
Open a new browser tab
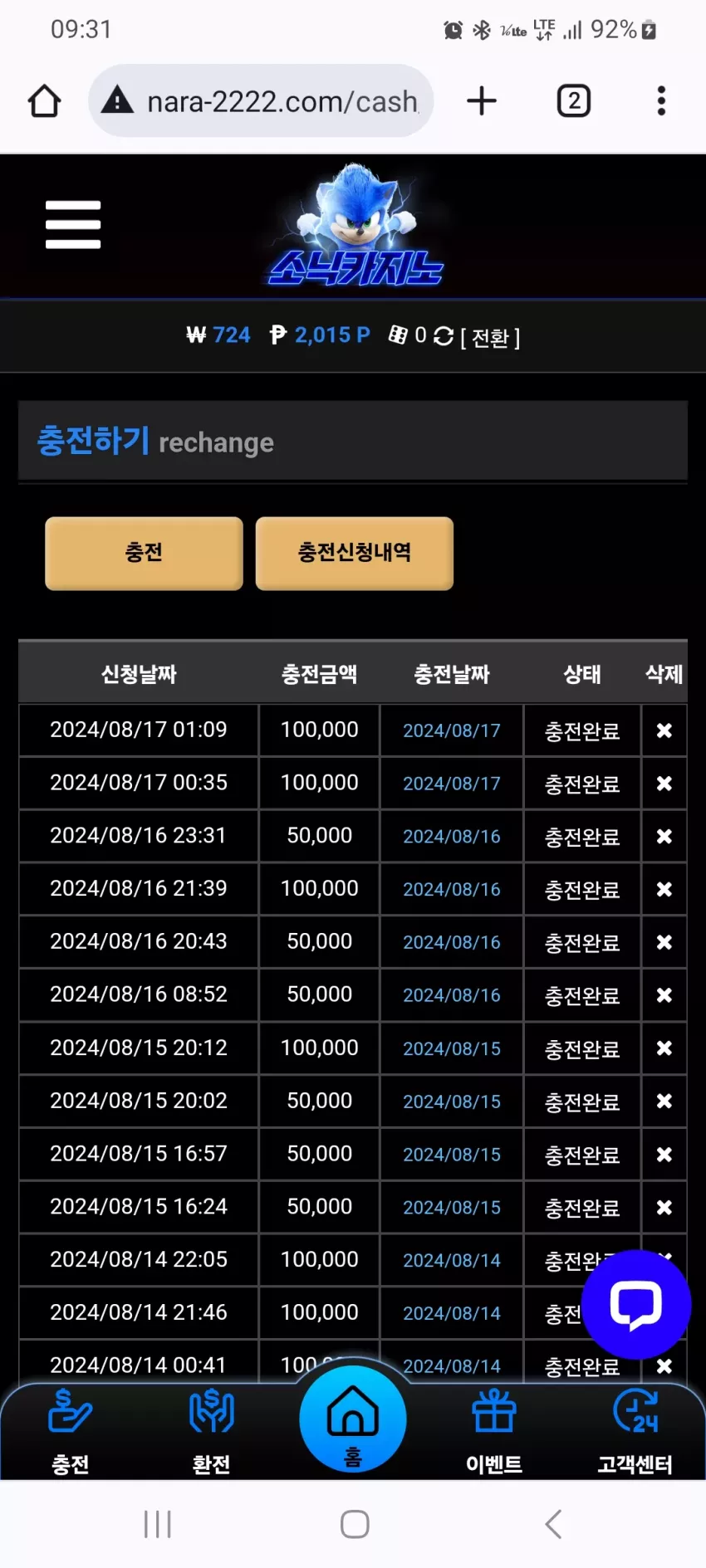pyautogui.click(x=482, y=101)
